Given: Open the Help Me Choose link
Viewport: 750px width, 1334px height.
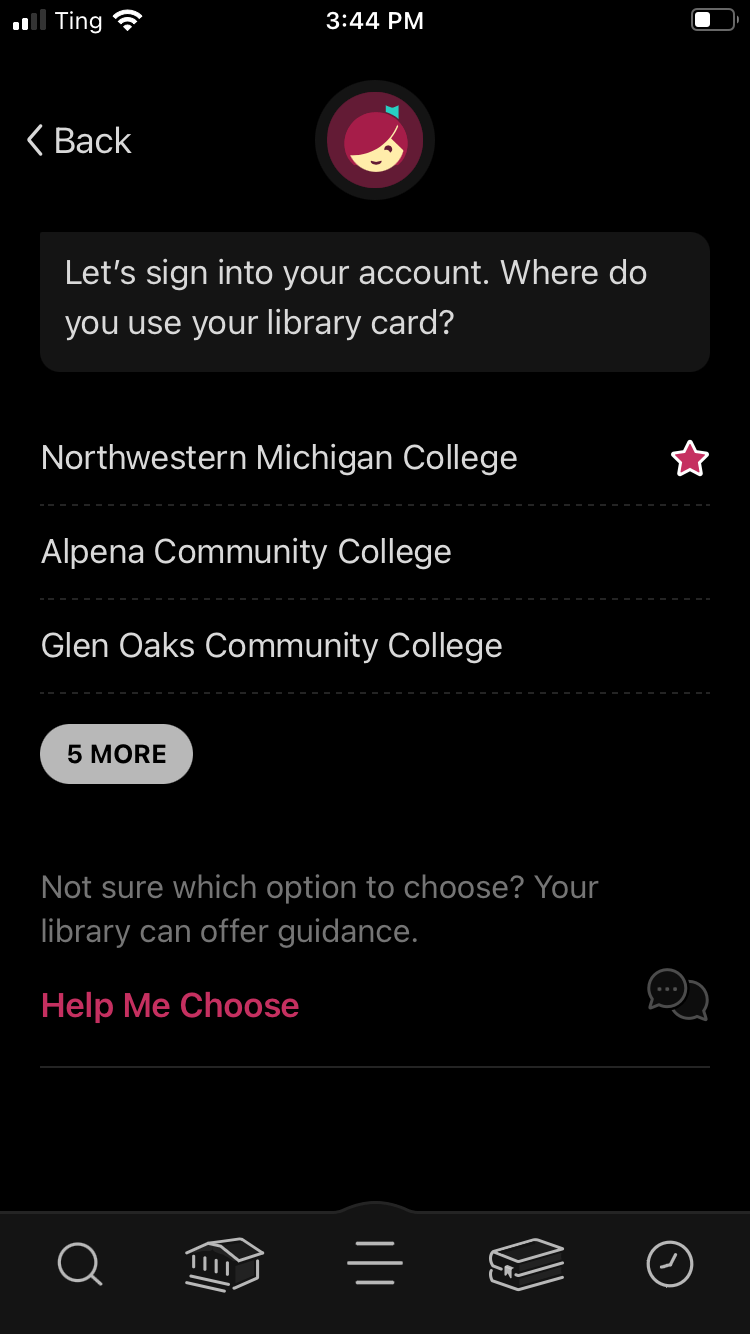Looking at the screenshot, I should (170, 1005).
